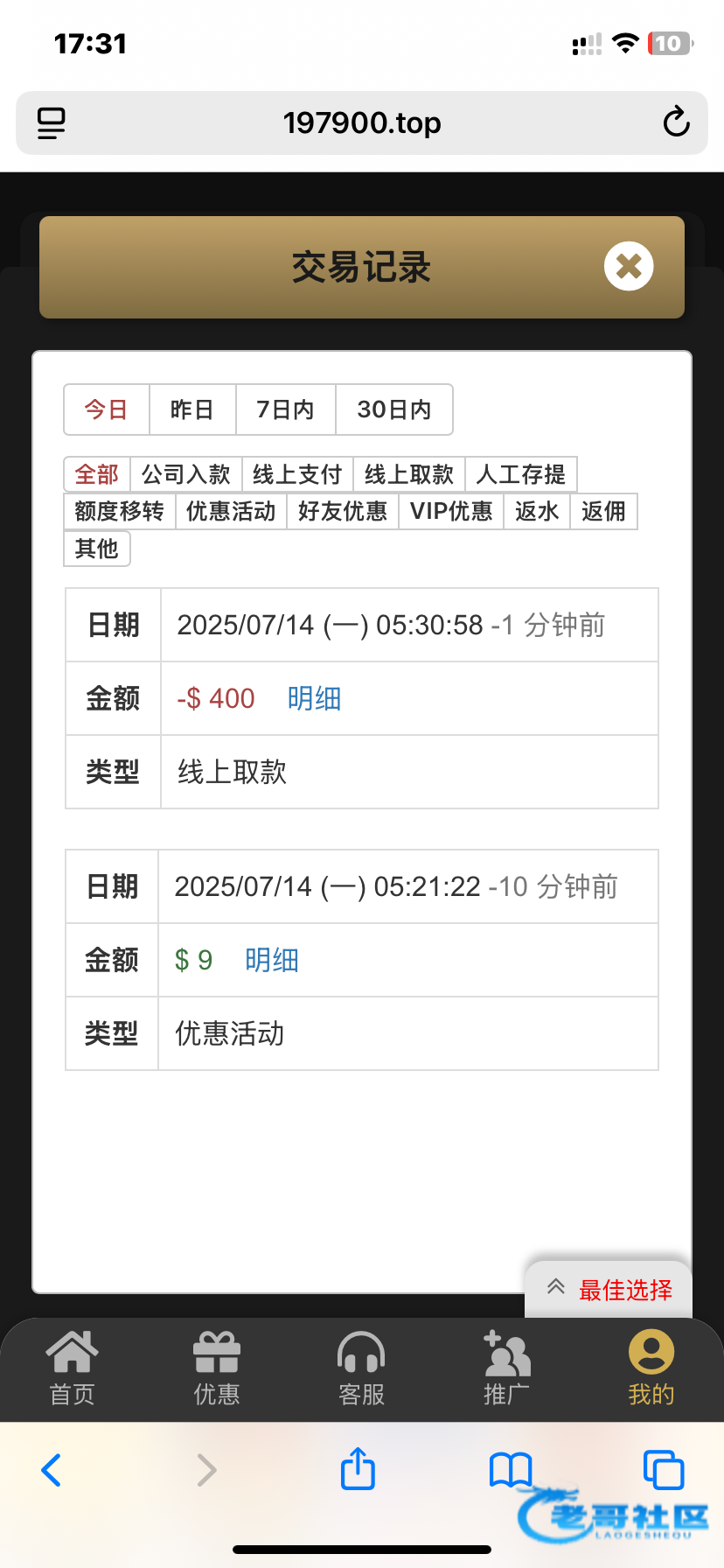This screenshot has height=1568, width=724.
Task: Open the page settings icon in address bar
Action: (x=52, y=123)
